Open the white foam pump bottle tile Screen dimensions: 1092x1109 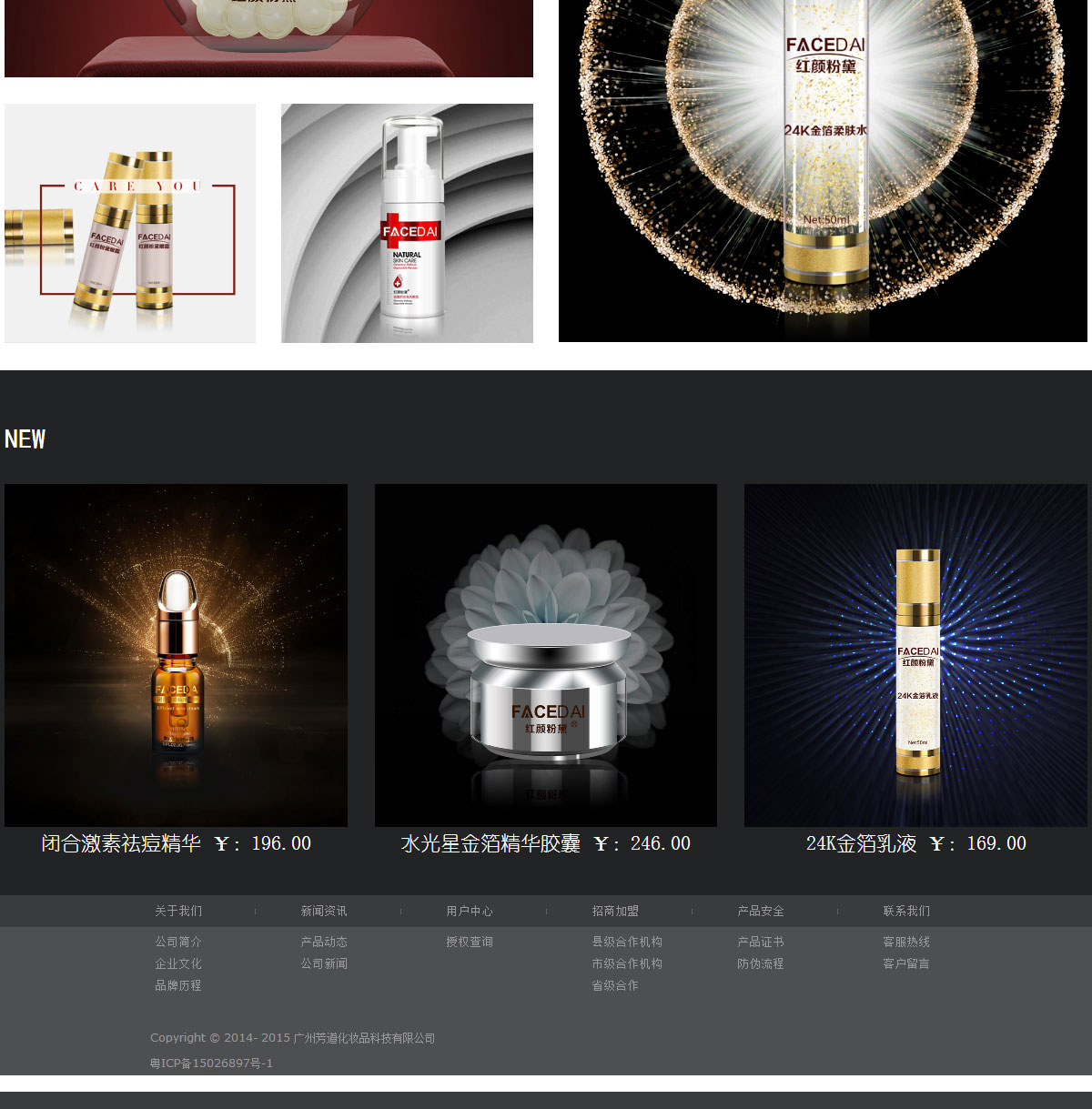tap(407, 223)
